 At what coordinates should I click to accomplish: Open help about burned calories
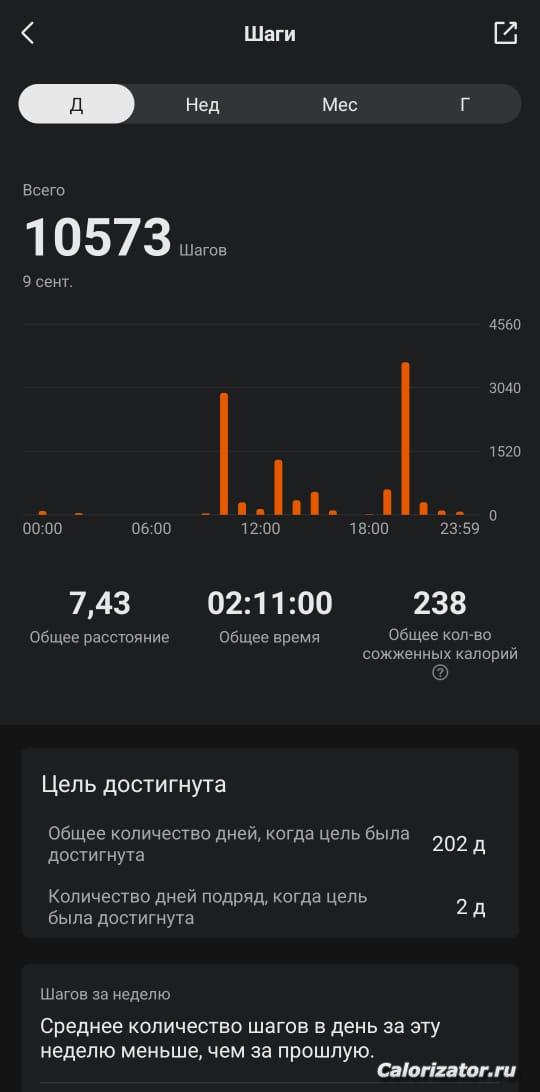pos(440,673)
